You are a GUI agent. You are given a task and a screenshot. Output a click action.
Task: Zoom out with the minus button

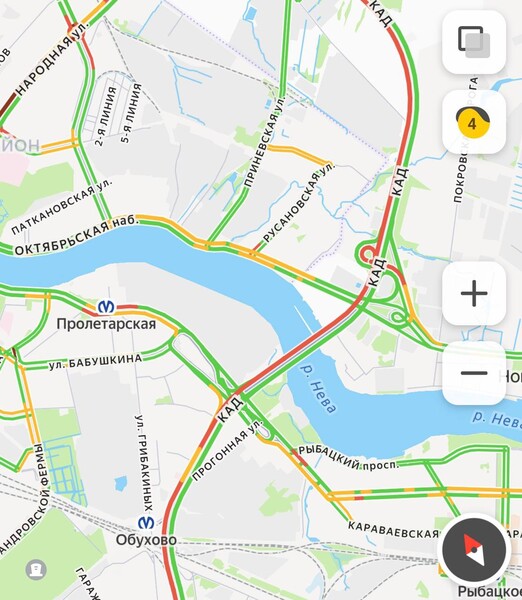click(x=474, y=373)
